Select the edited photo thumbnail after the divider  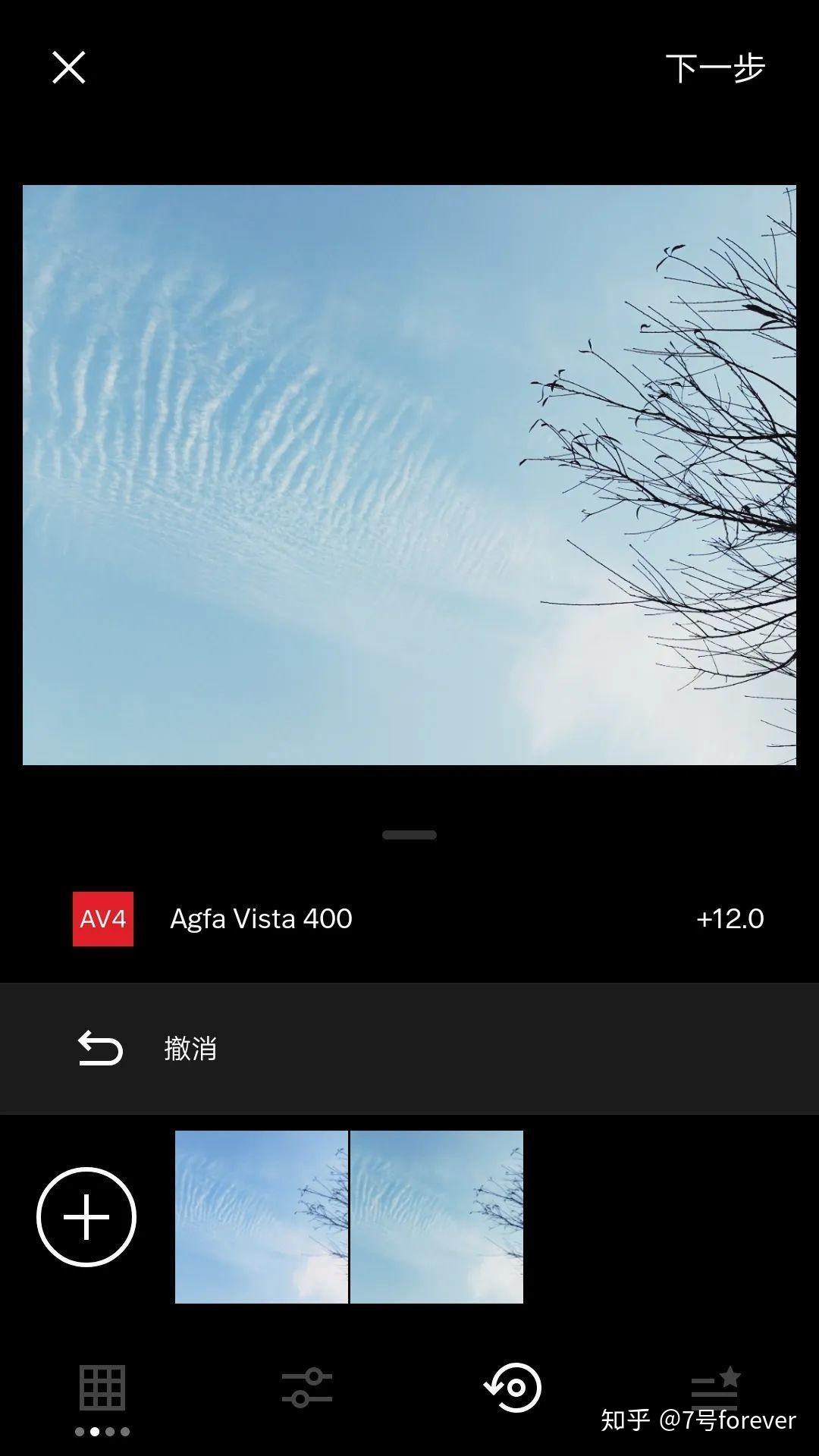(437, 1217)
